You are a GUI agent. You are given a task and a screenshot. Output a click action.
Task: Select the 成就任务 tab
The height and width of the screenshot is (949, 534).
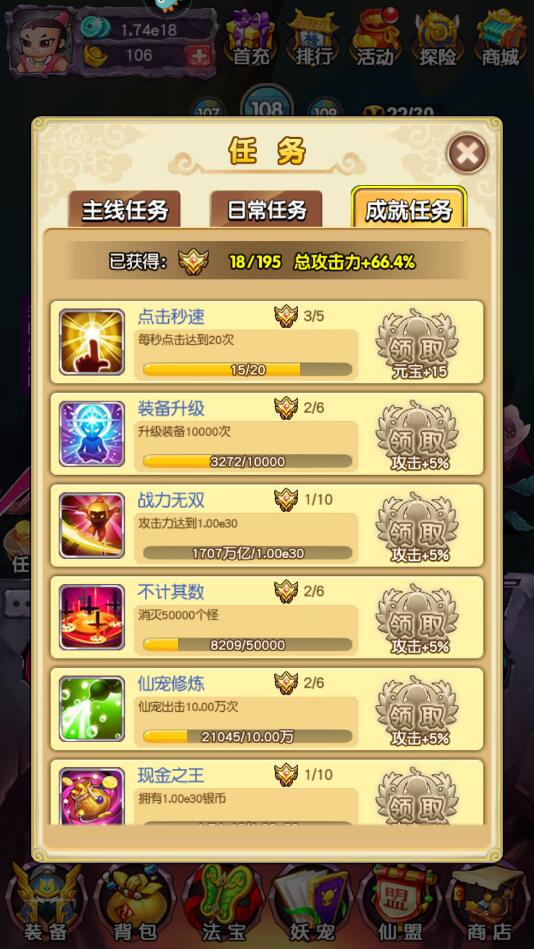tap(409, 208)
